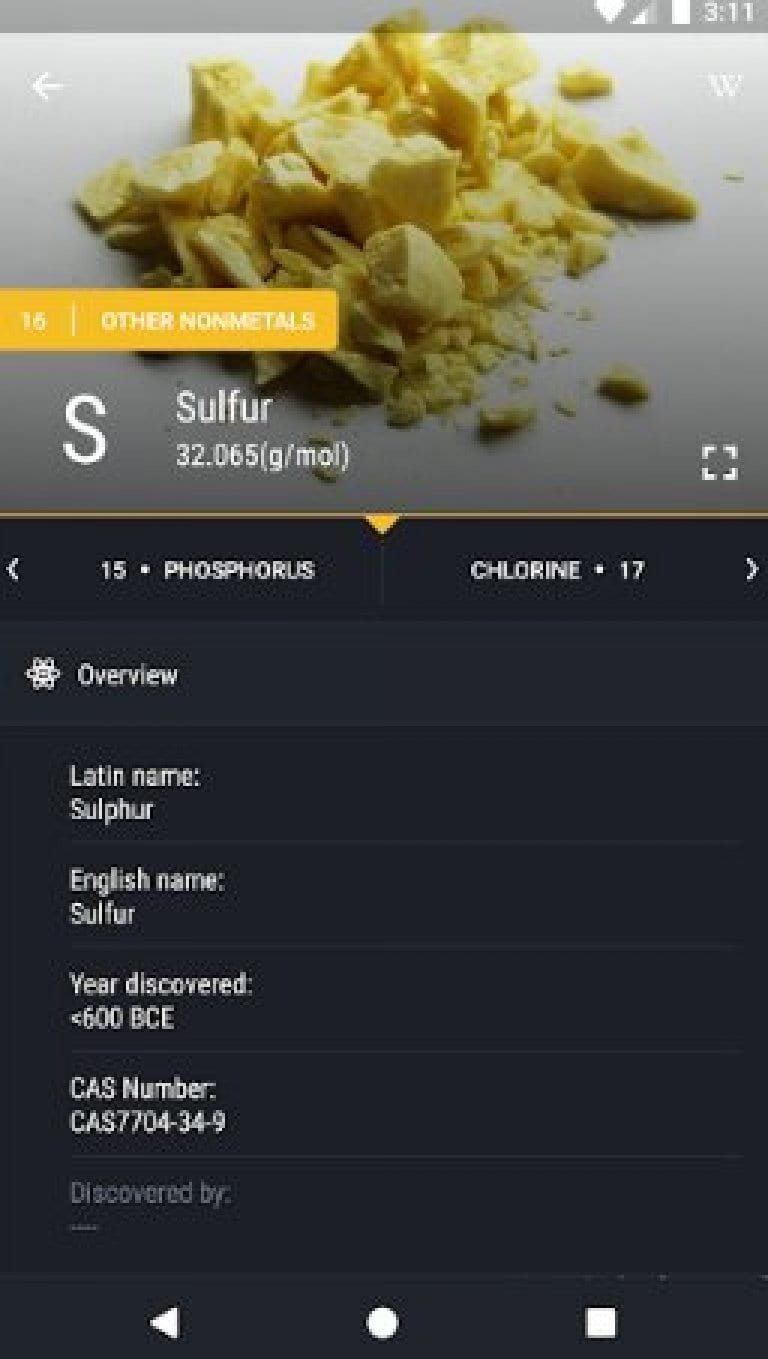
Task: Switch to the Chlorine element tab
Action: click(557, 570)
